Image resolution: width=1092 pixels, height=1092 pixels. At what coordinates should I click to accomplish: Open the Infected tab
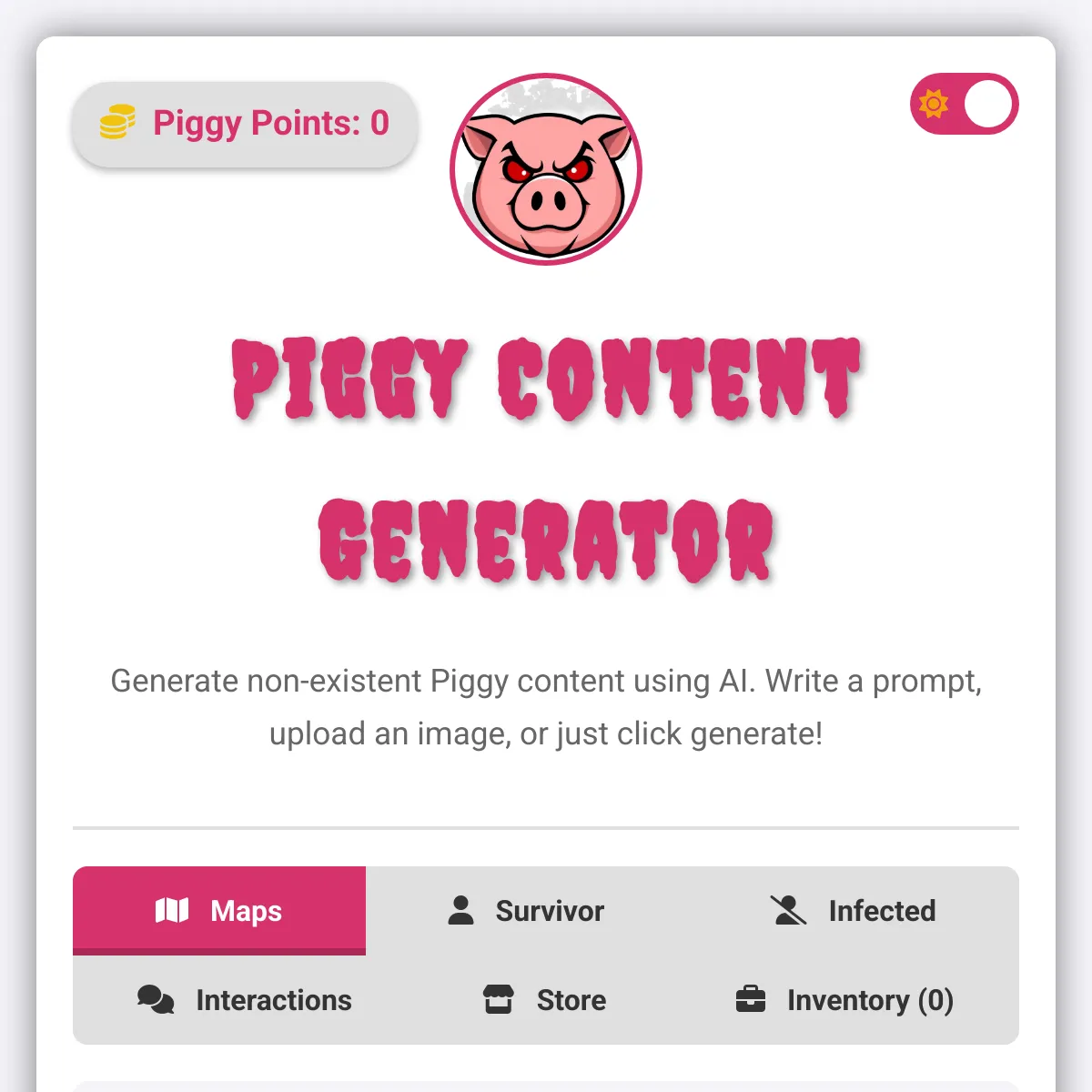pos(853,910)
